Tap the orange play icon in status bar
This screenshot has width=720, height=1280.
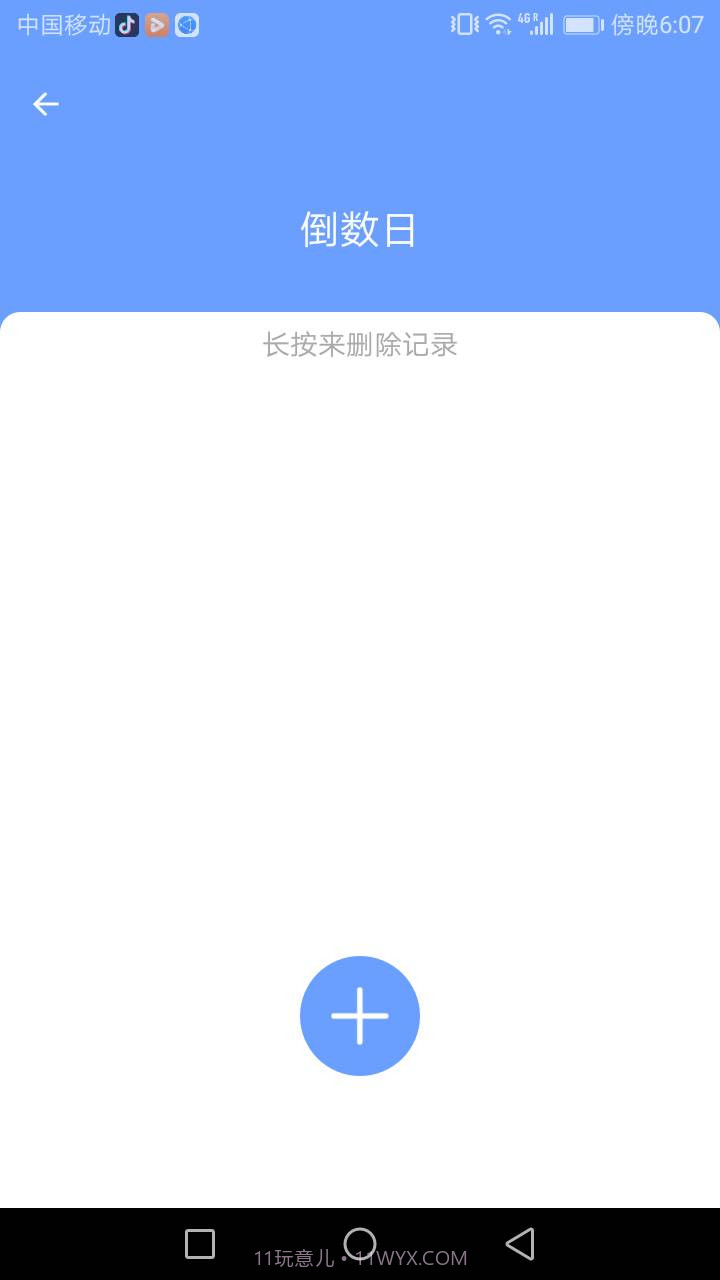[156, 24]
